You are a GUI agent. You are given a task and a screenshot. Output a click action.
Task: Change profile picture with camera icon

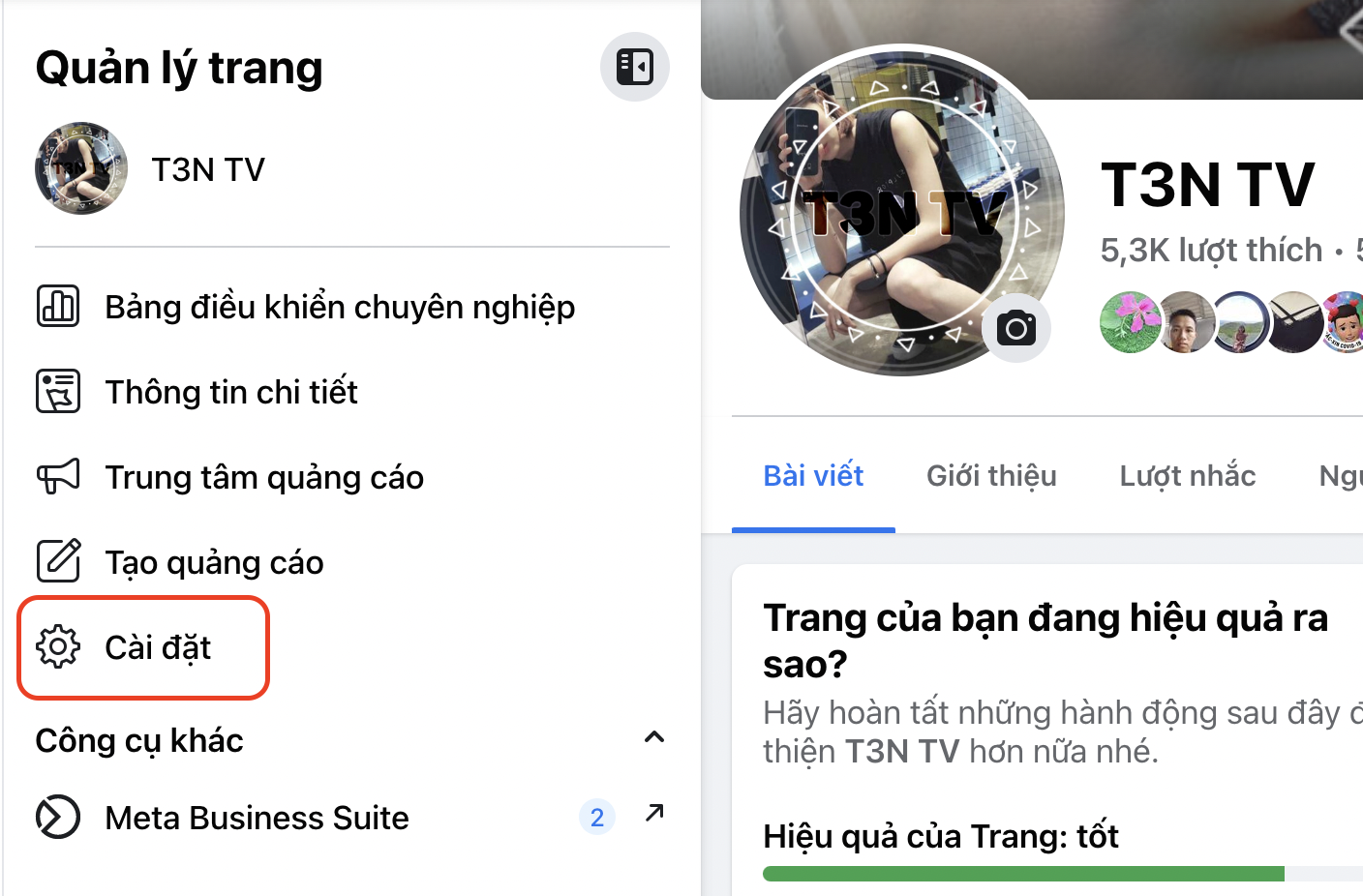(x=1015, y=329)
